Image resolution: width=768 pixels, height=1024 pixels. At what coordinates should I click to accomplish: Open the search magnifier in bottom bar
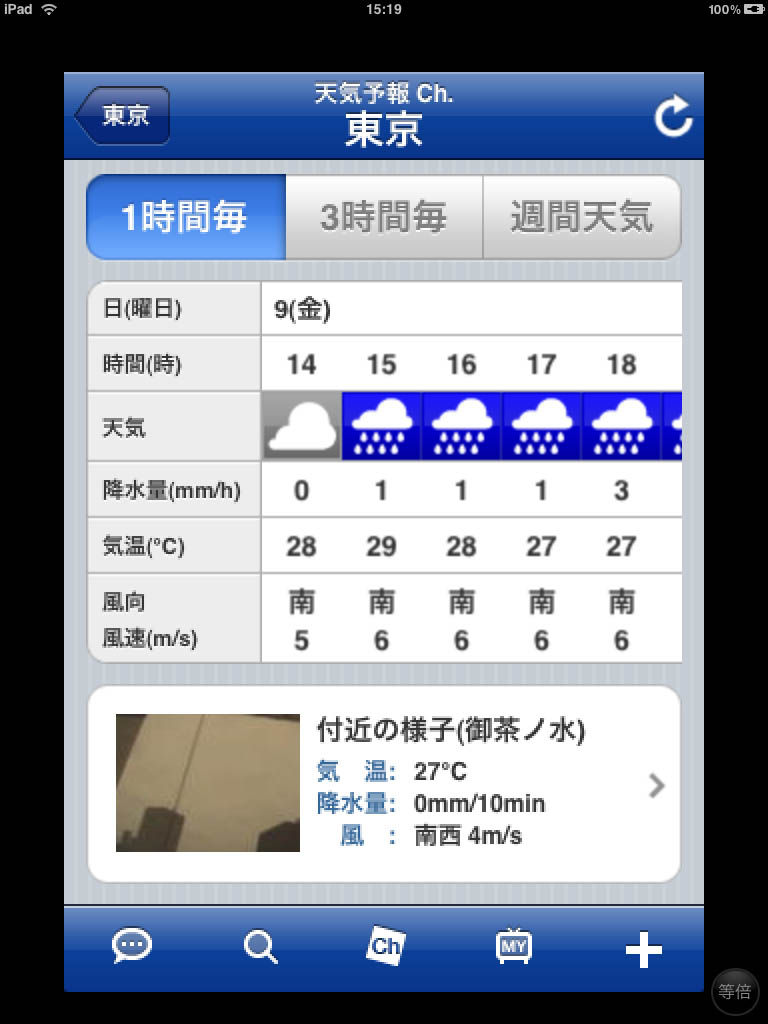click(260, 946)
